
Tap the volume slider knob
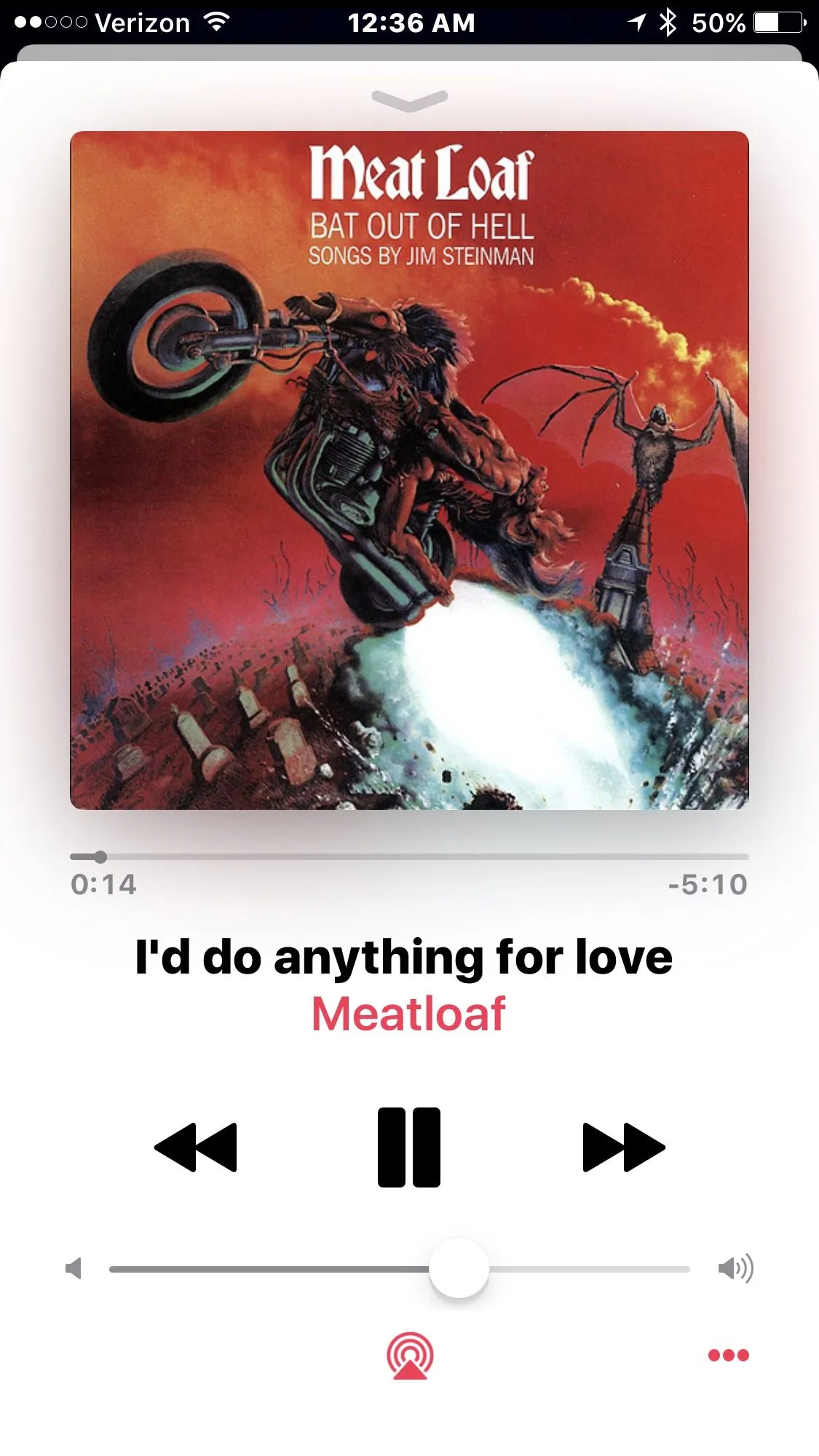(x=459, y=1268)
